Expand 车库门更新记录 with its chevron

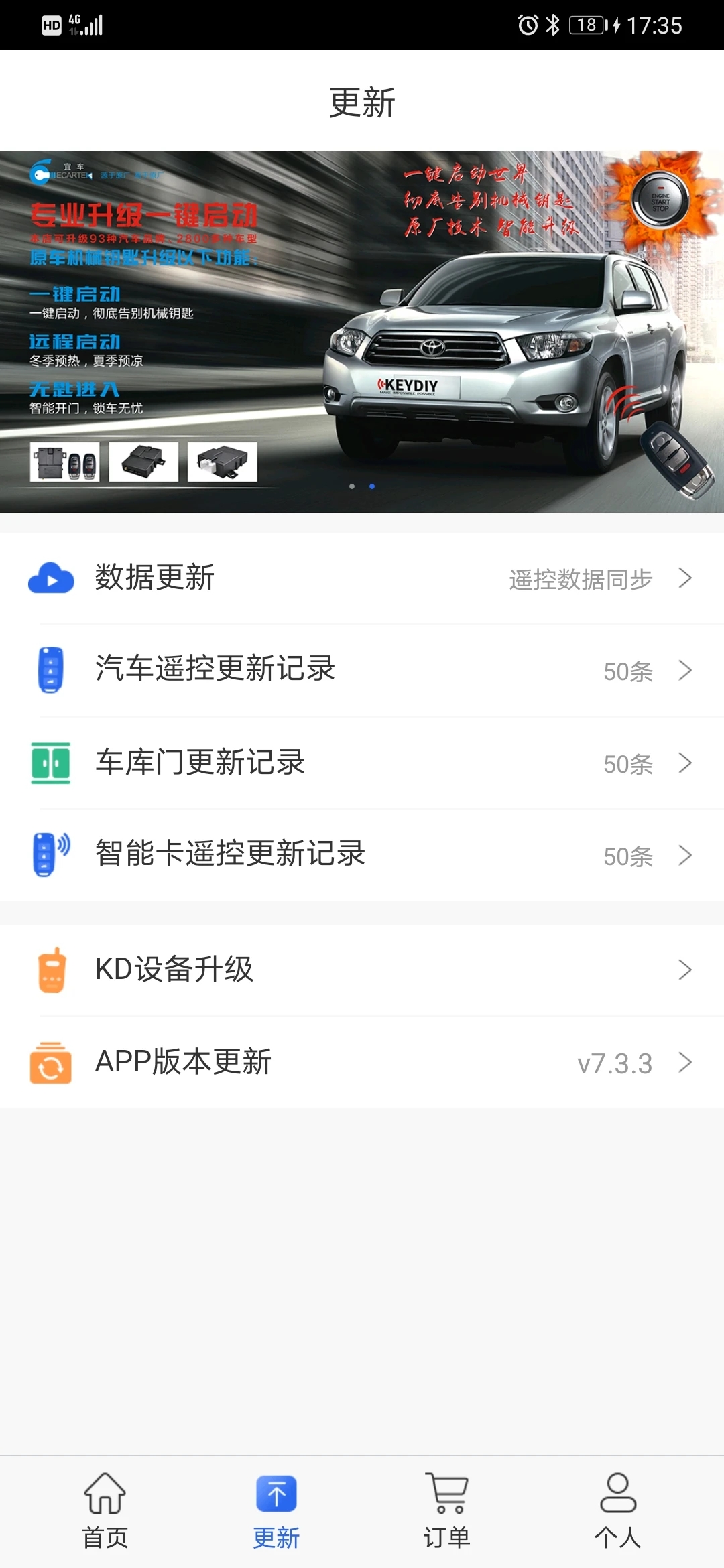pos(685,763)
